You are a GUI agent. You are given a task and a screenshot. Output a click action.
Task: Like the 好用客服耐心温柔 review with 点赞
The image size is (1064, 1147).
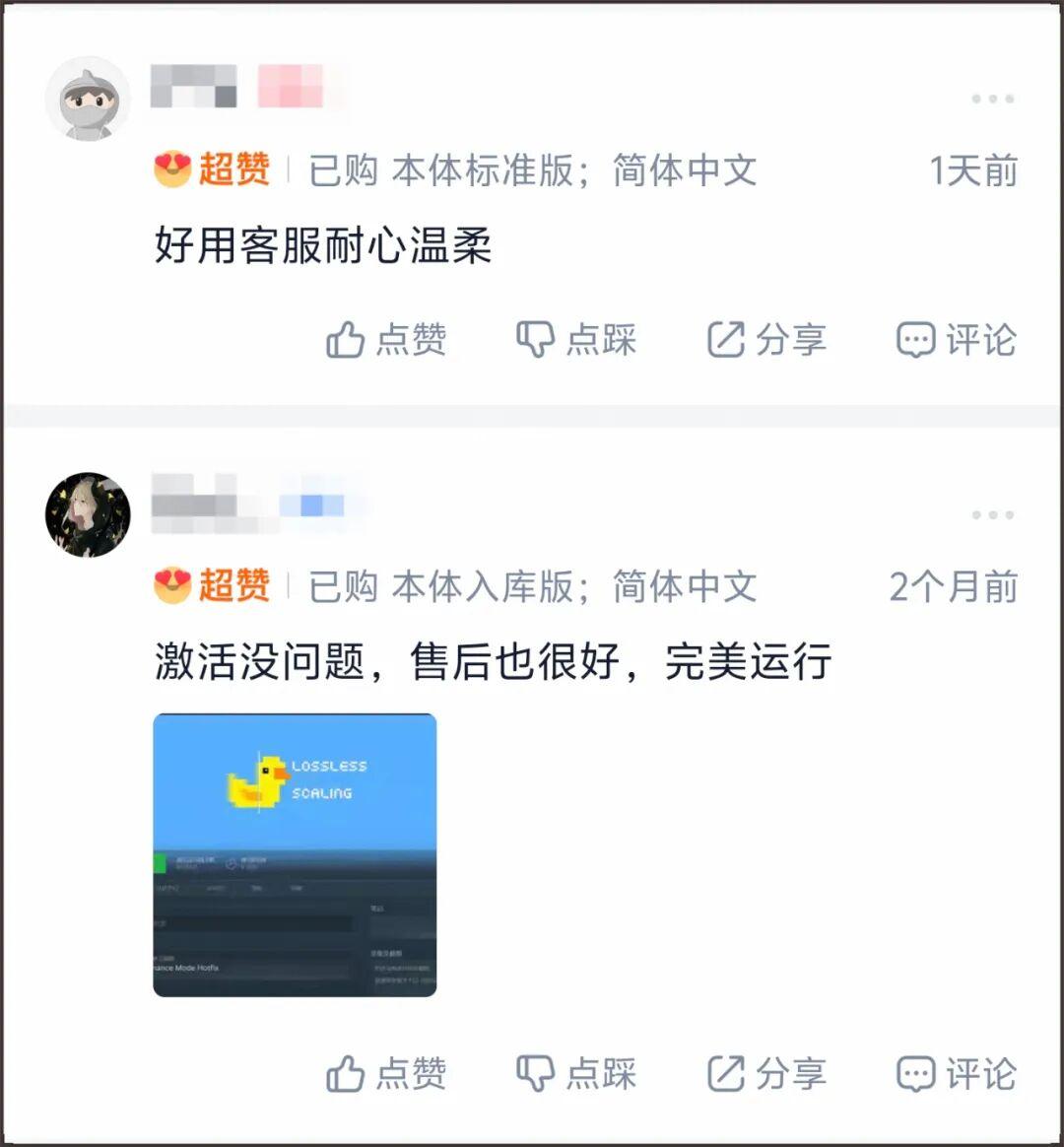(385, 340)
